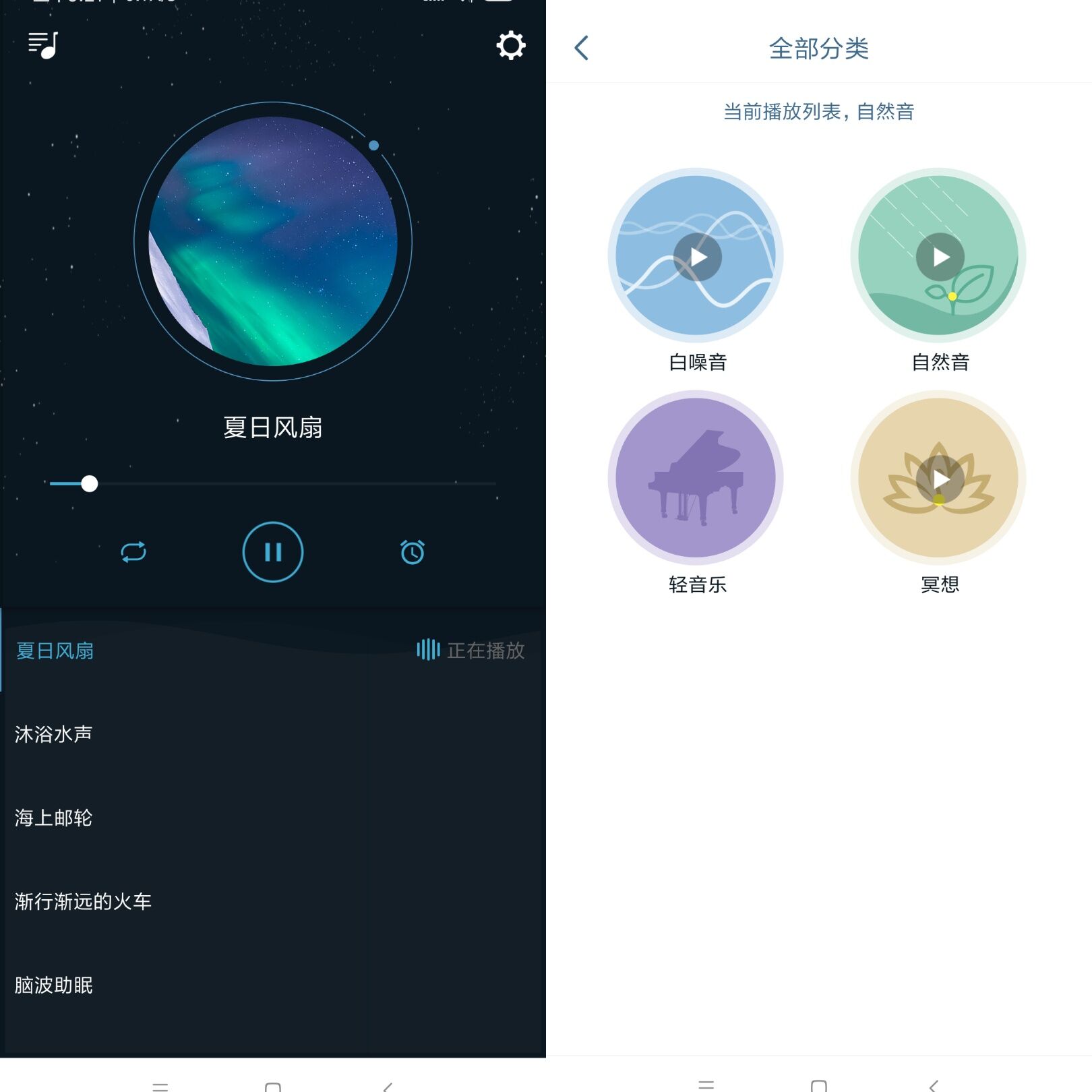Viewport: 1092px width, 1092px height.
Task: Open the 轻音乐 category
Action: tap(697, 478)
